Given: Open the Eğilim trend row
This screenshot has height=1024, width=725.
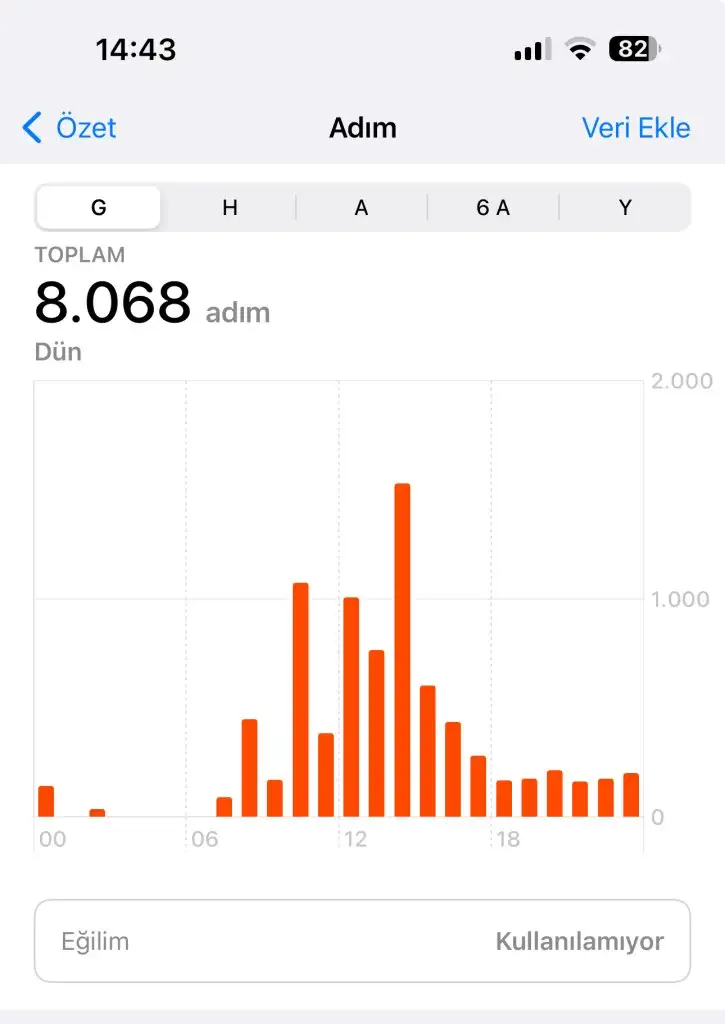Looking at the screenshot, I should point(362,941).
